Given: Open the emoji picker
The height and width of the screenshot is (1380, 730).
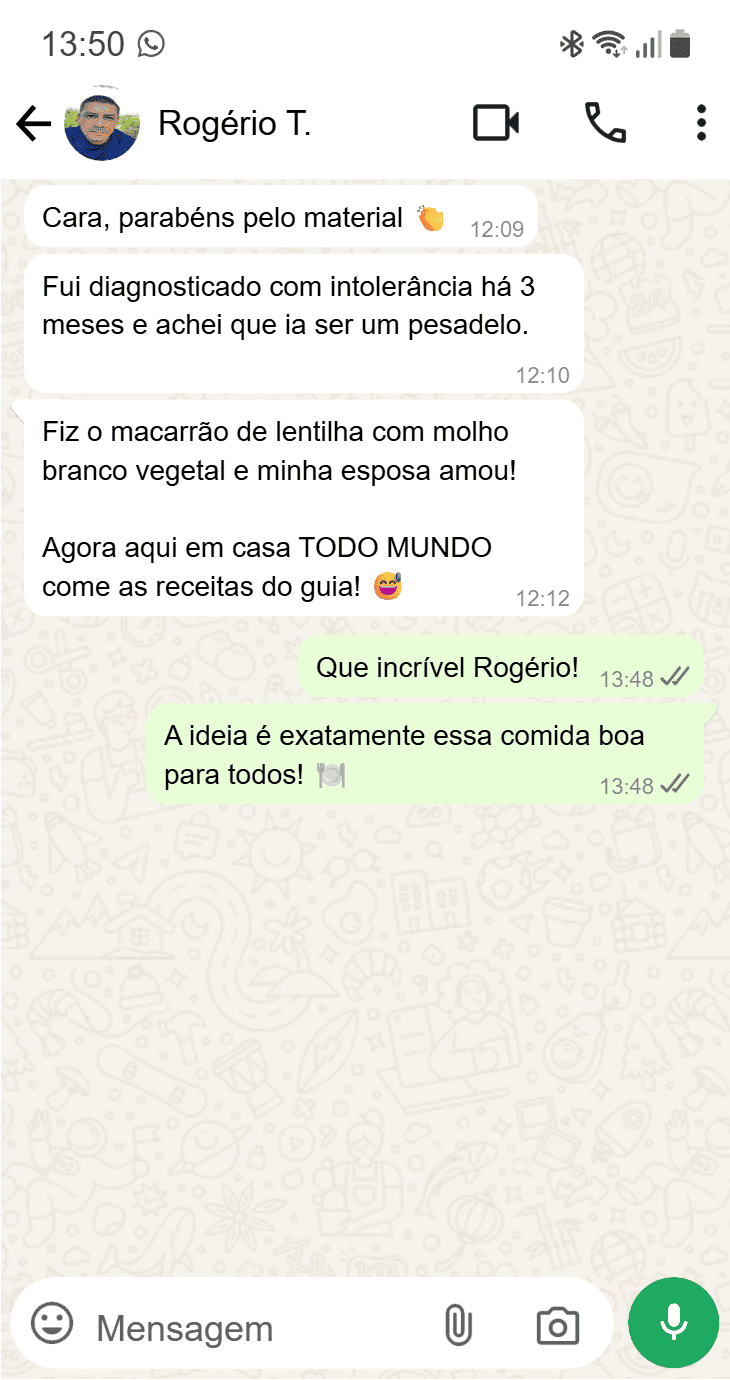Looking at the screenshot, I should [x=52, y=1324].
